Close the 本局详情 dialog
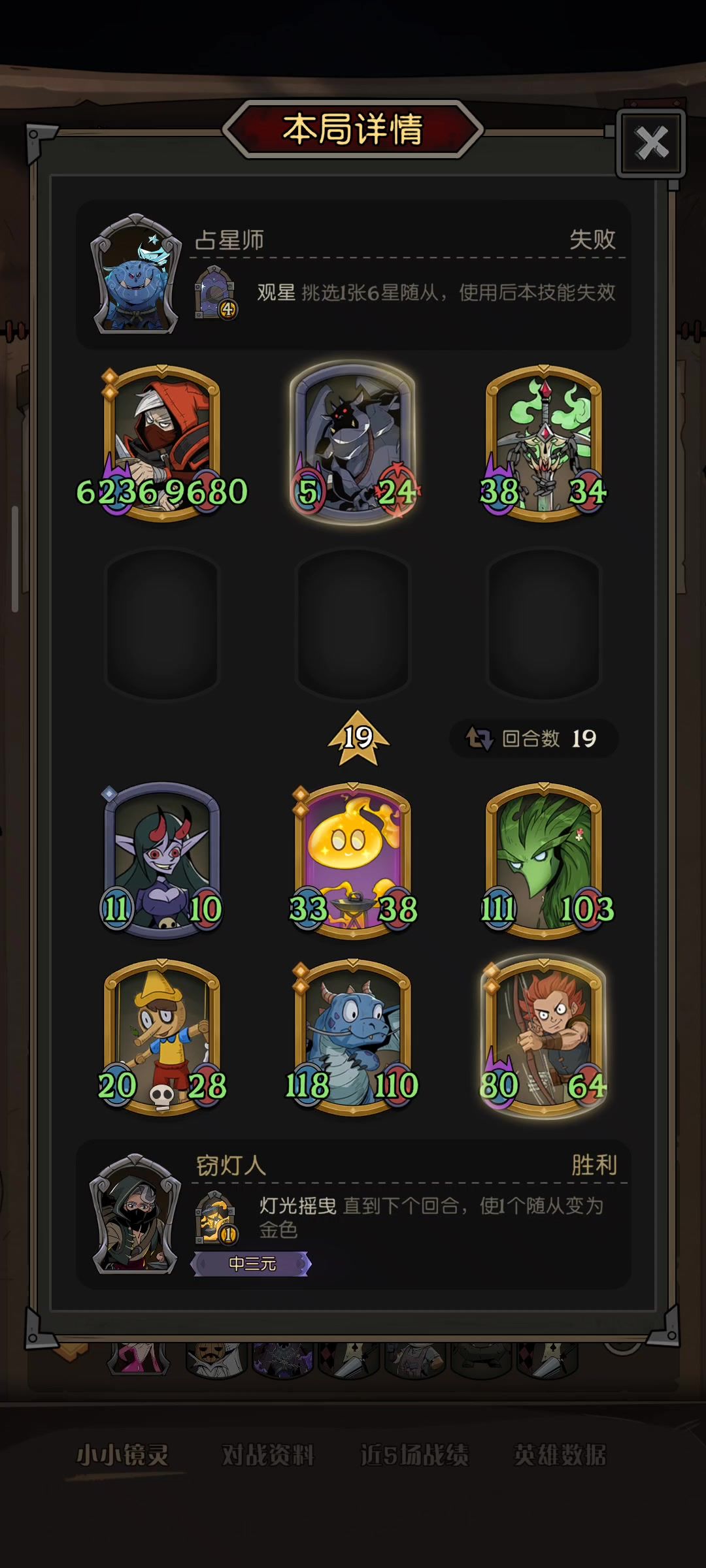The height and width of the screenshot is (1568, 706). point(651,143)
